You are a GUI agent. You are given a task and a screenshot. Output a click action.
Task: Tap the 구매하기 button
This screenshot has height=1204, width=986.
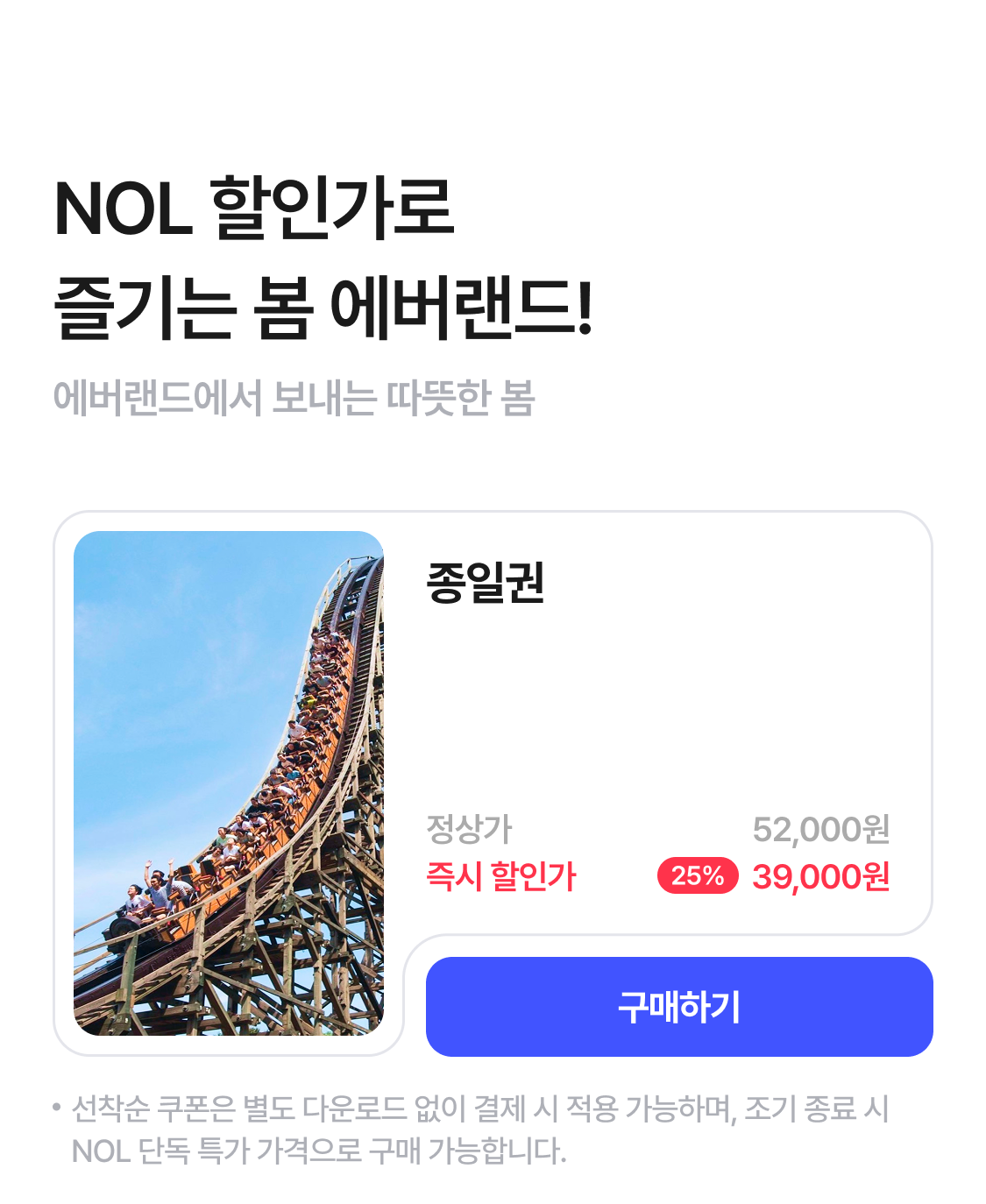(679, 1007)
